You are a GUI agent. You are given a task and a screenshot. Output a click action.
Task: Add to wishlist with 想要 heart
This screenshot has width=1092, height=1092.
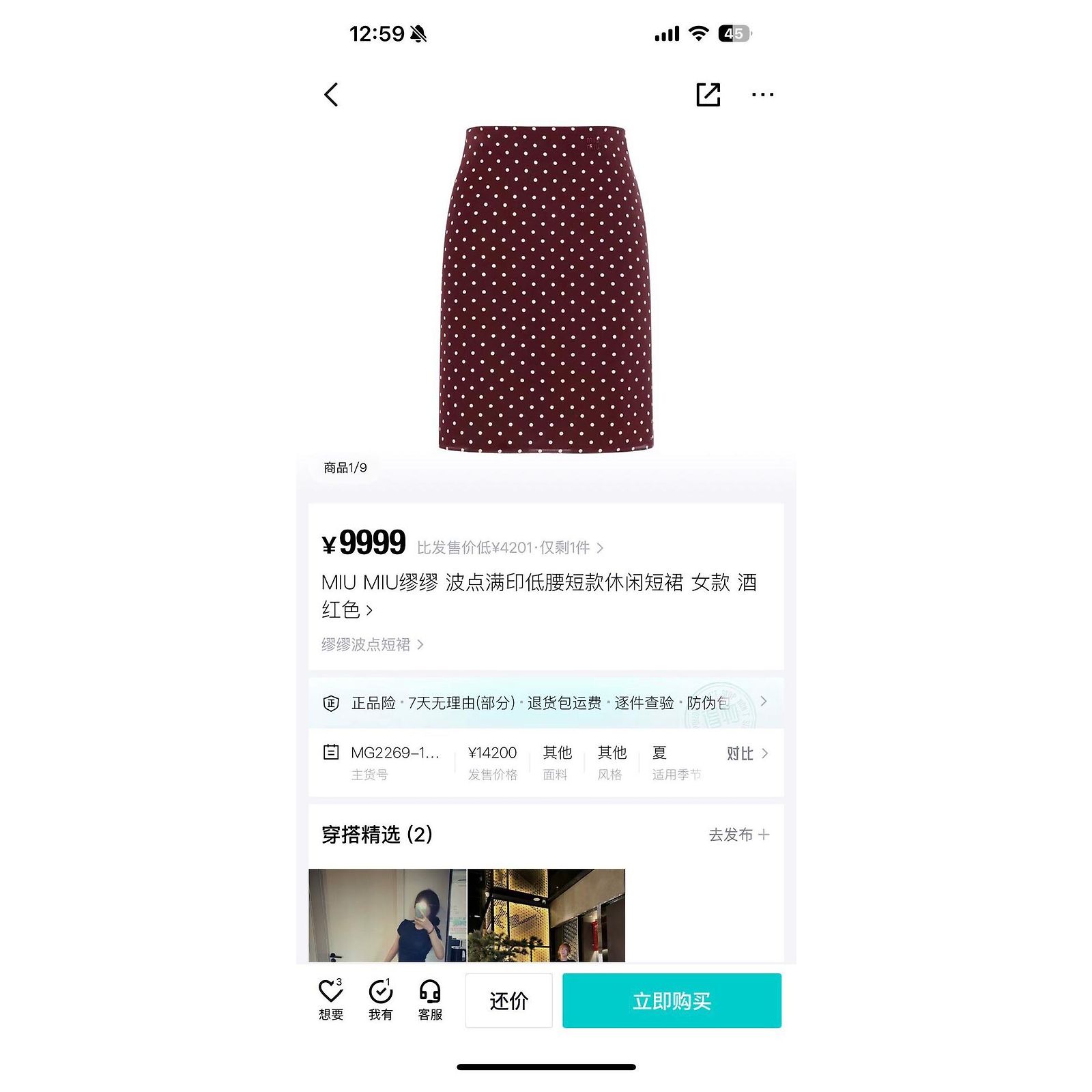(331, 1000)
